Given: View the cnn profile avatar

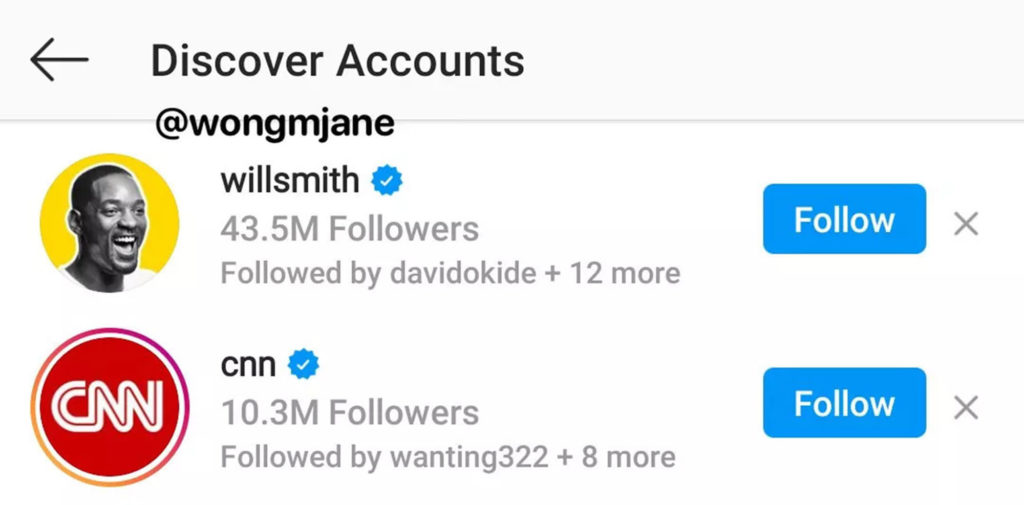Looking at the screenshot, I should click(109, 406).
